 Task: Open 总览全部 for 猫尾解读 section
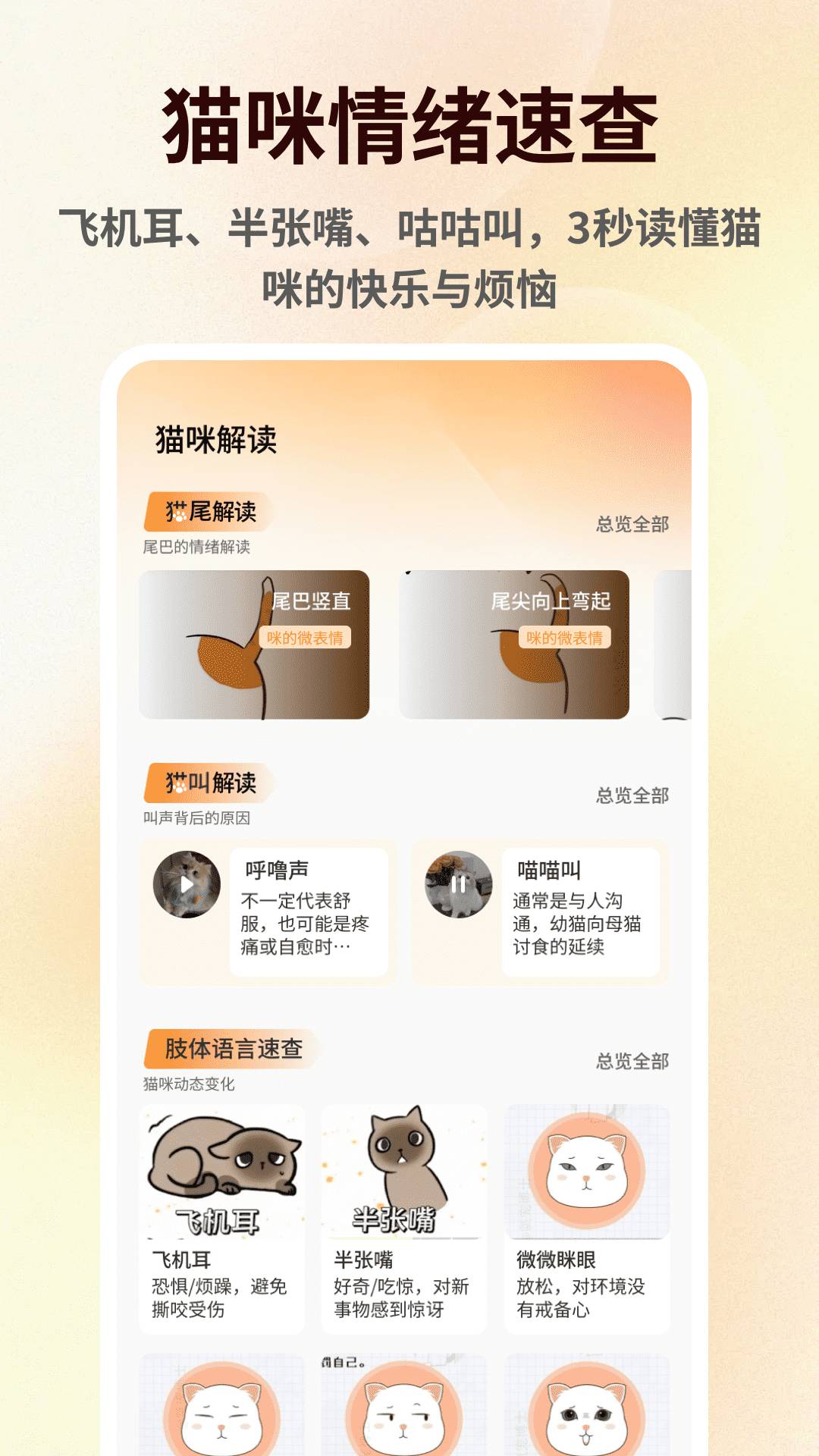634,523
